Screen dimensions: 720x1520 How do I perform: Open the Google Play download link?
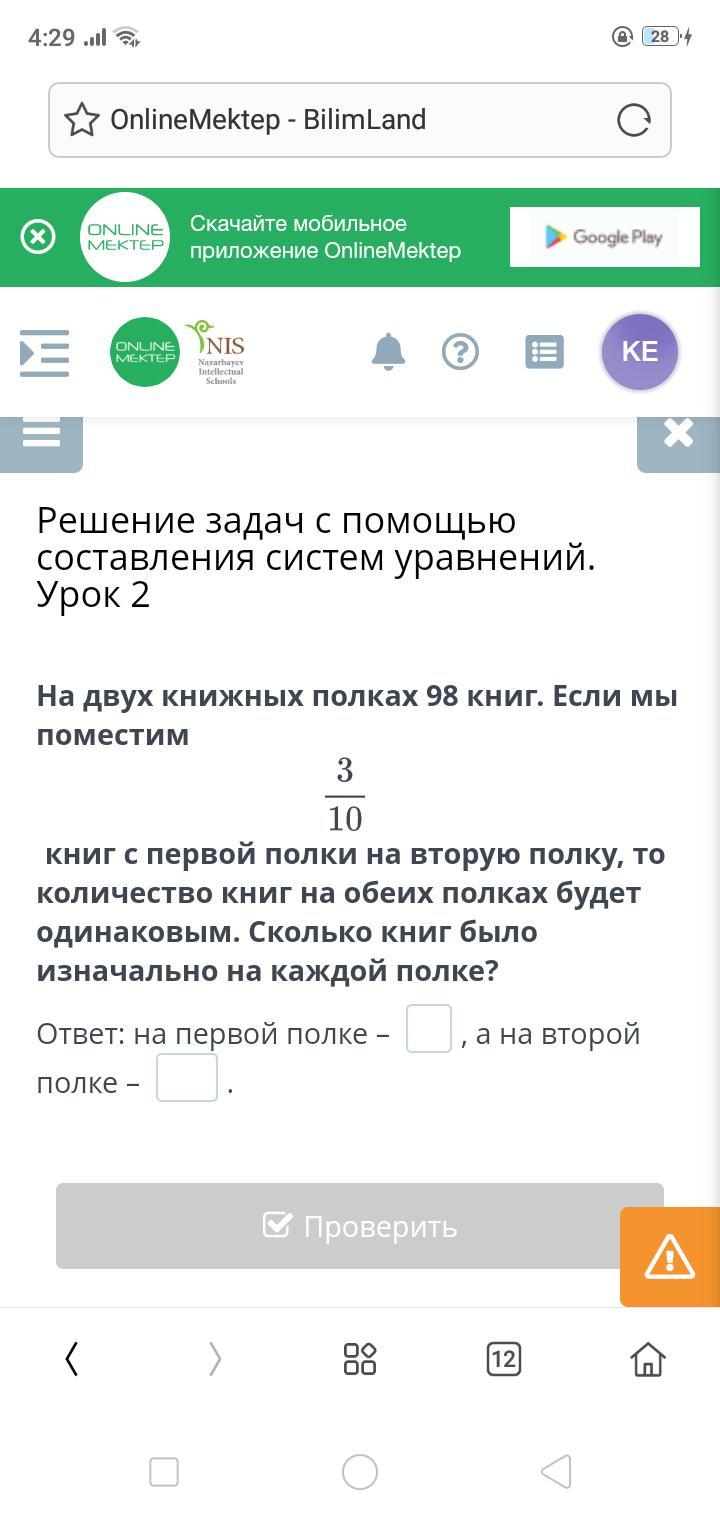[x=605, y=237]
